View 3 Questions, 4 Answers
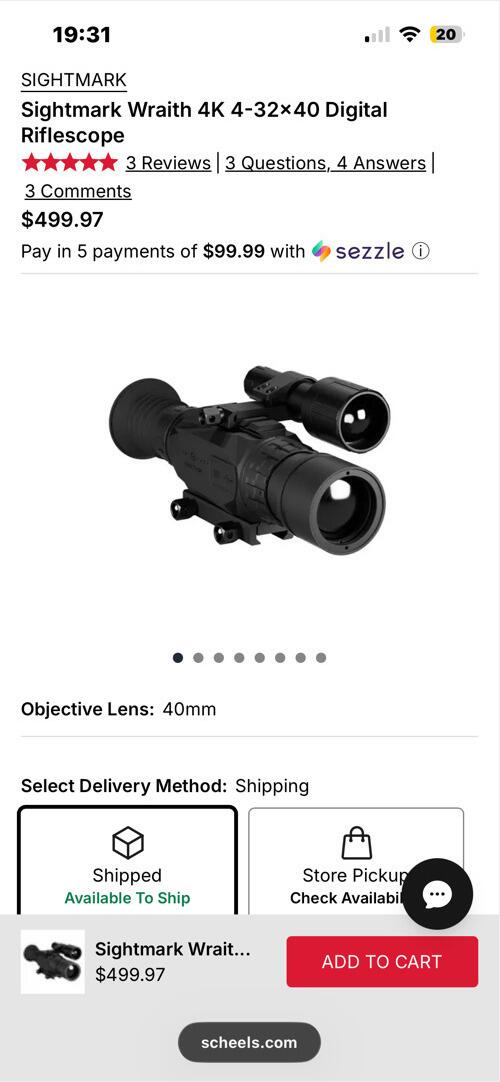The height and width of the screenshot is (1082, 500). click(x=326, y=163)
